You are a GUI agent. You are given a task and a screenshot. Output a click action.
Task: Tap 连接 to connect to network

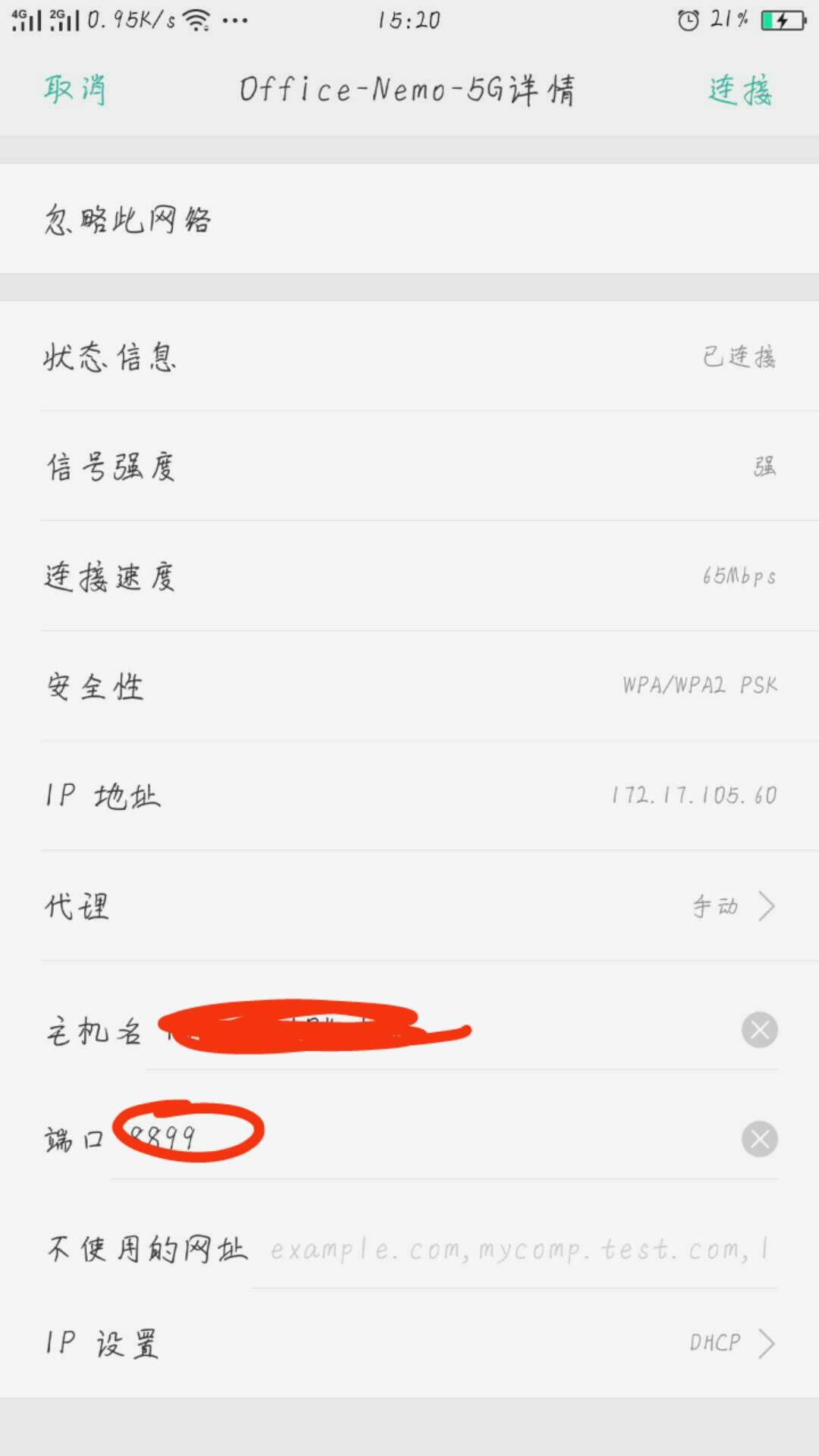point(740,89)
